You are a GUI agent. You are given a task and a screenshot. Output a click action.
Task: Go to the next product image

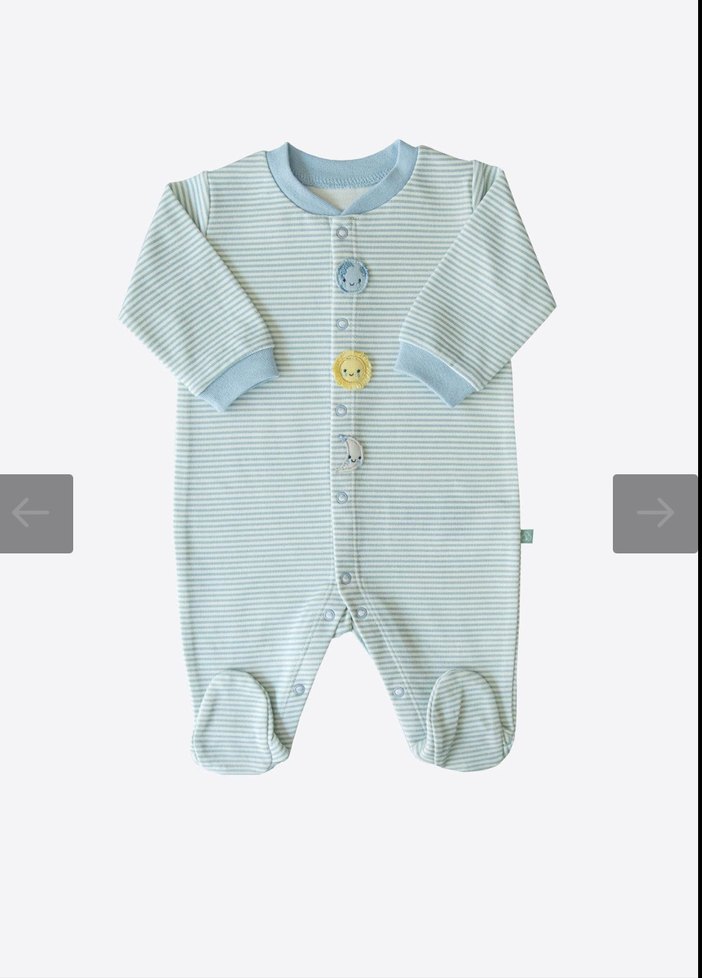tap(655, 513)
